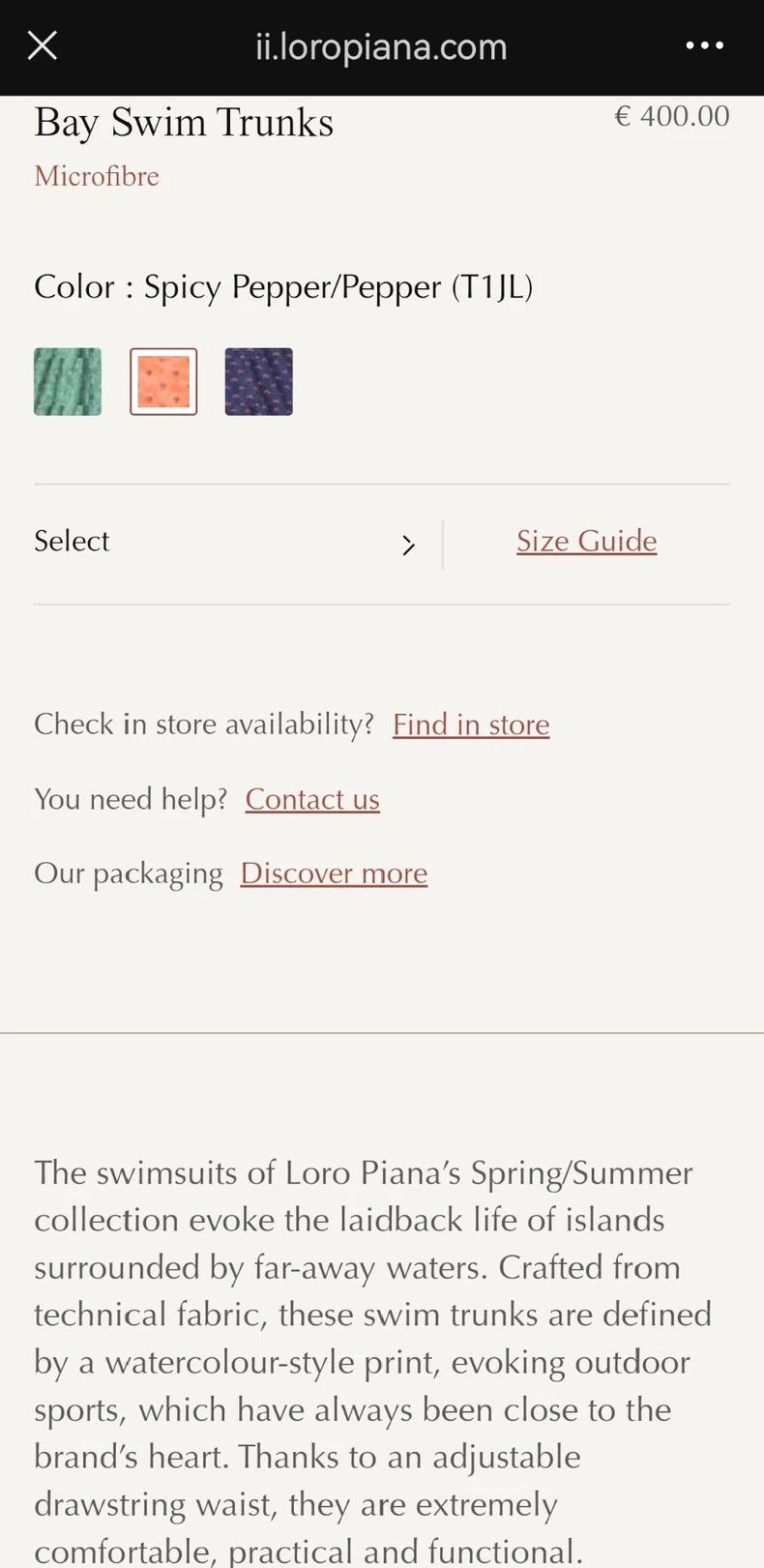Close the in-app browser with the X
This screenshot has width=764, height=1568.
[x=43, y=45]
